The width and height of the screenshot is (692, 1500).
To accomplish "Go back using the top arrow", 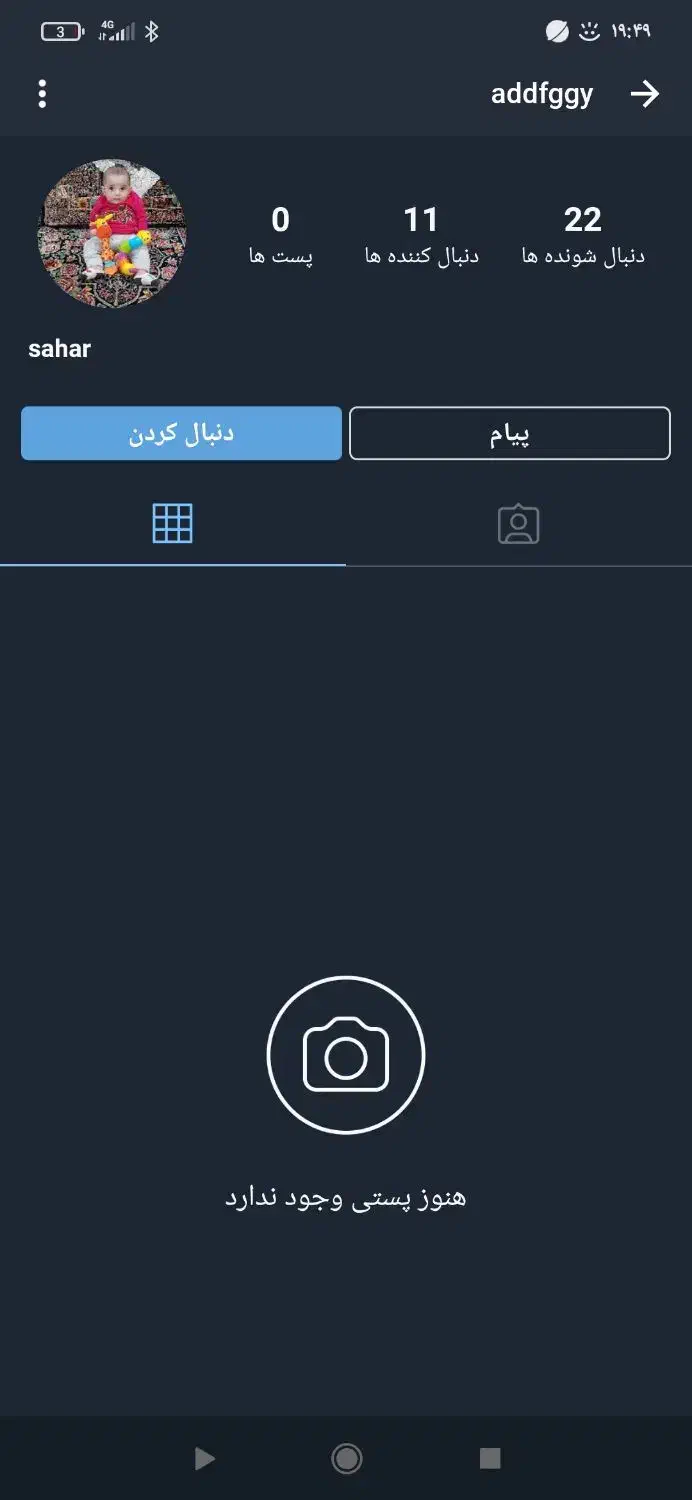I will click(x=645, y=94).
